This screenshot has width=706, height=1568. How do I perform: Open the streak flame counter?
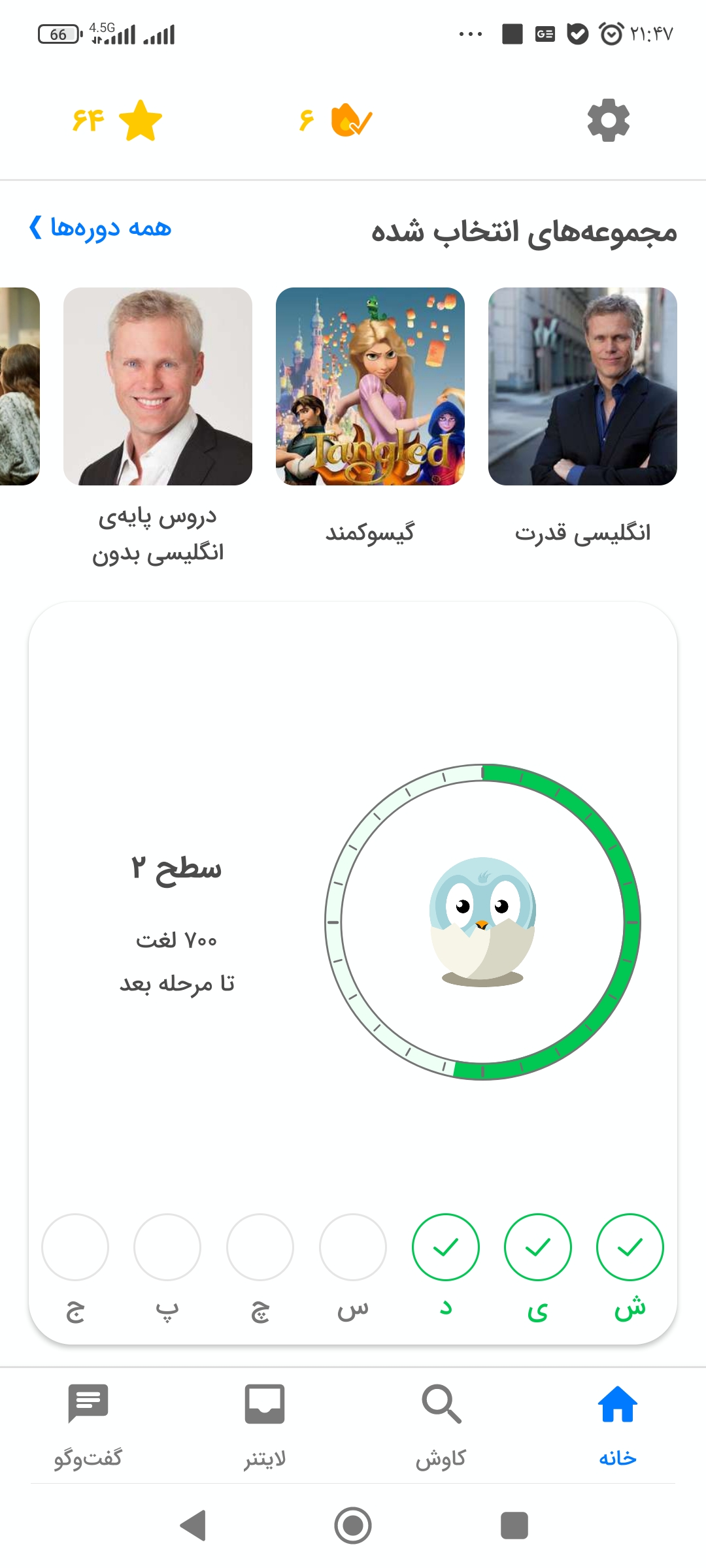[x=336, y=120]
